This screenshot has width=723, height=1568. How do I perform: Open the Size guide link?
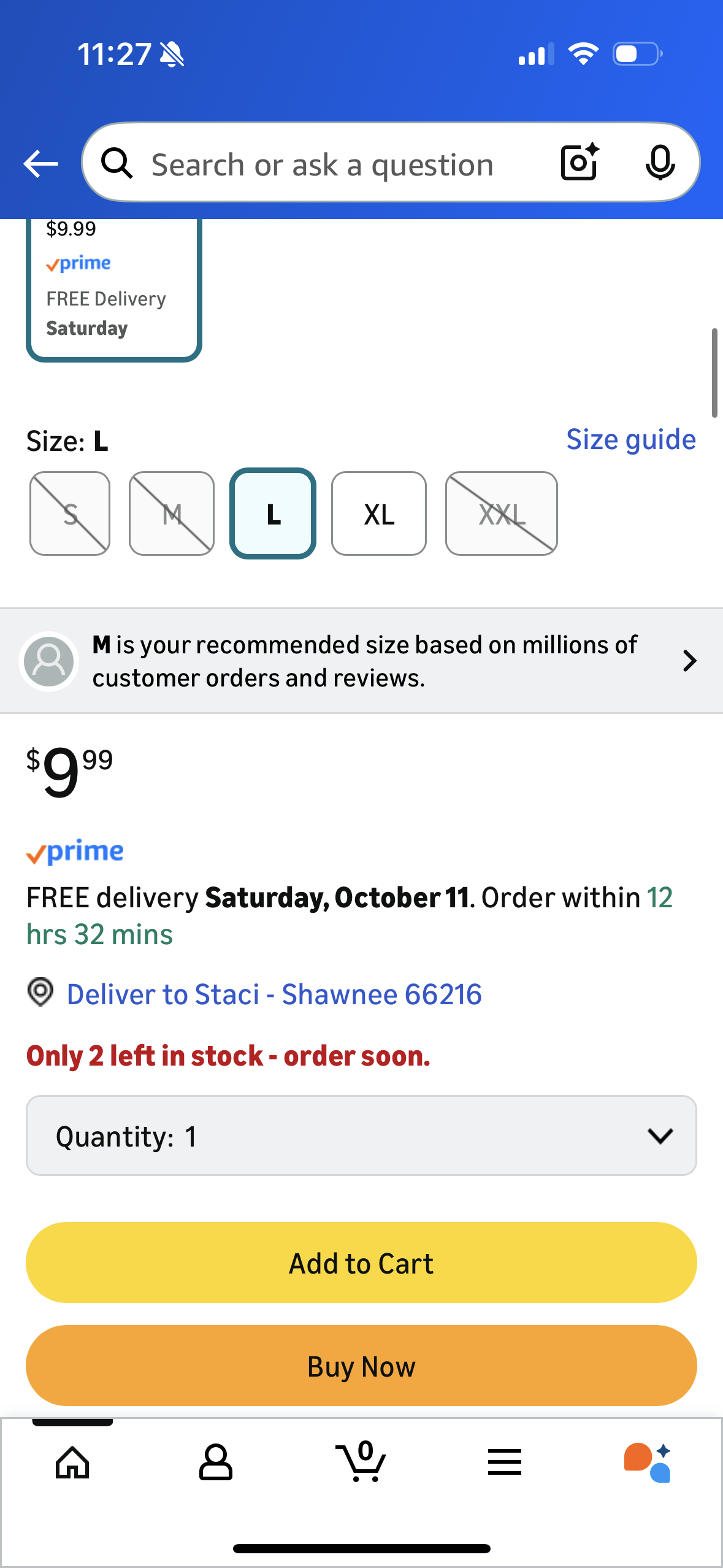pyautogui.click(x=630, y=439)
